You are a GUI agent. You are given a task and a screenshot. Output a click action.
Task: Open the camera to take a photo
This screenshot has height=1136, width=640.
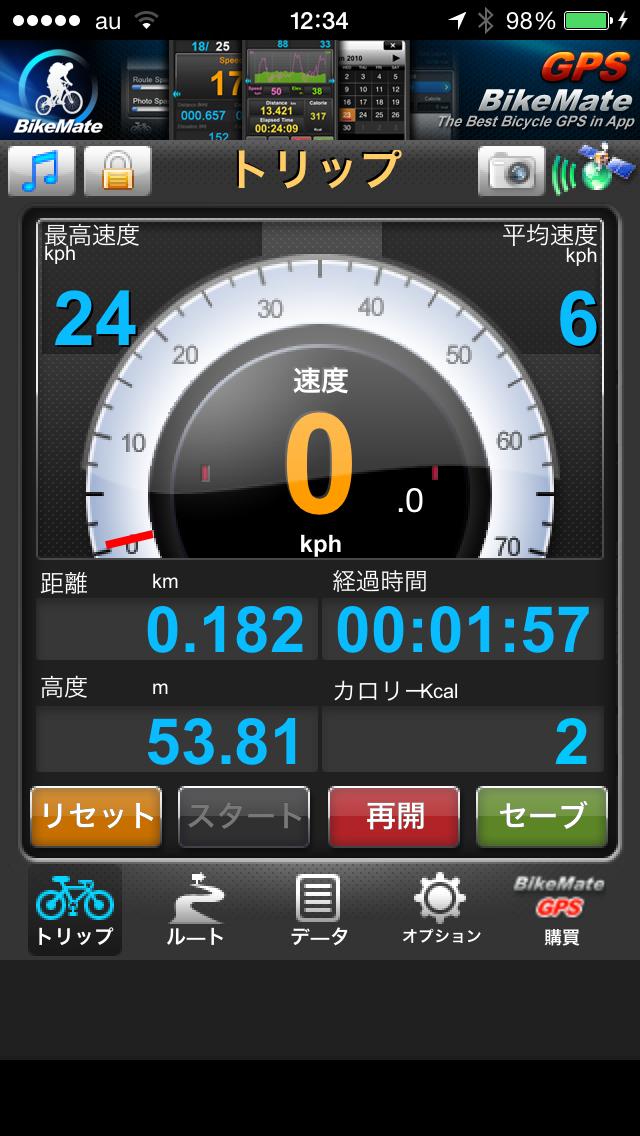coord(511,171)
